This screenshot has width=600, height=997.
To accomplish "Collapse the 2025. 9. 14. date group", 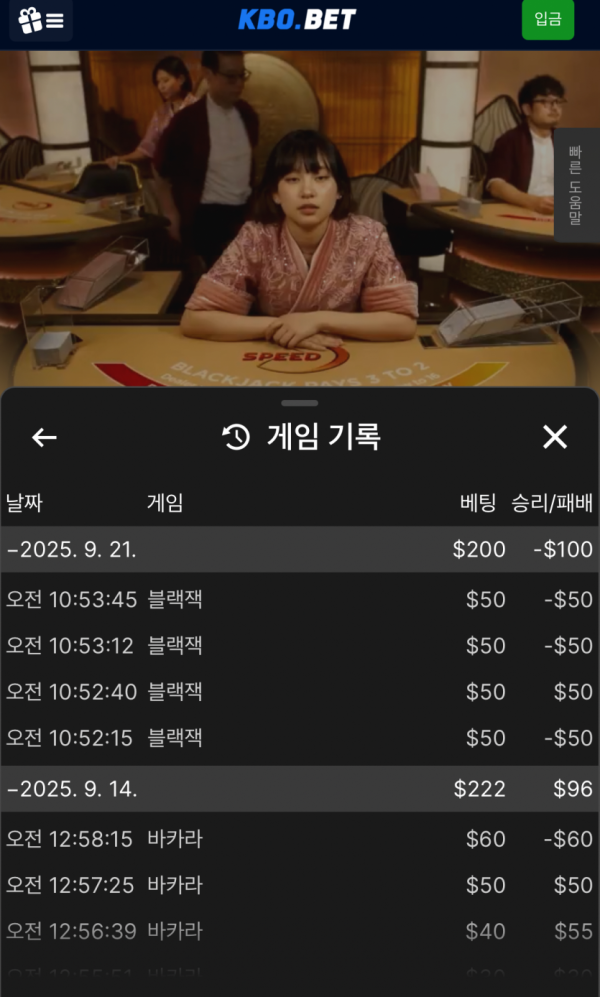I will pos(72,789).
